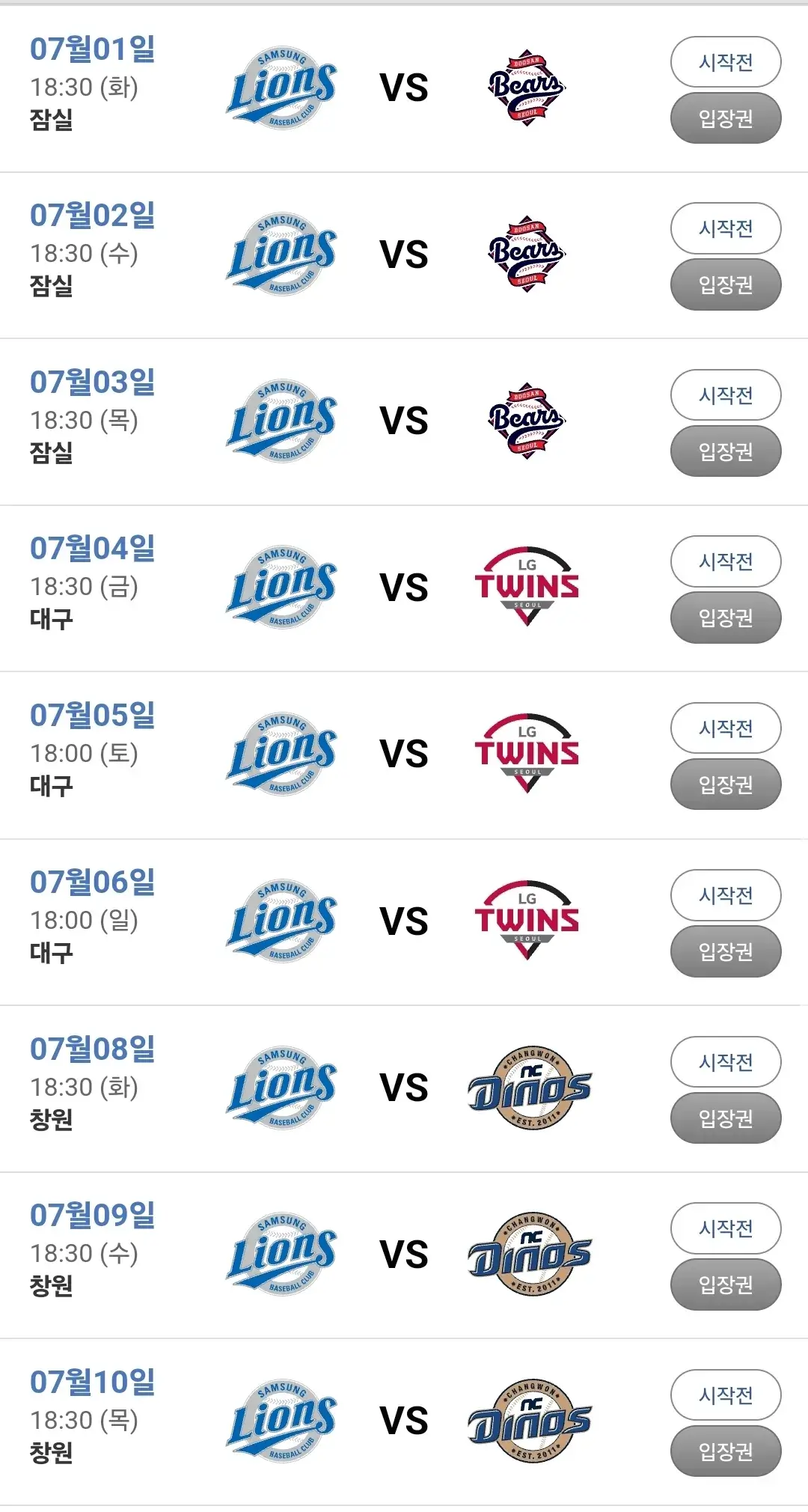Tap 입장권 for the 07월01일 game

[725, 118]
